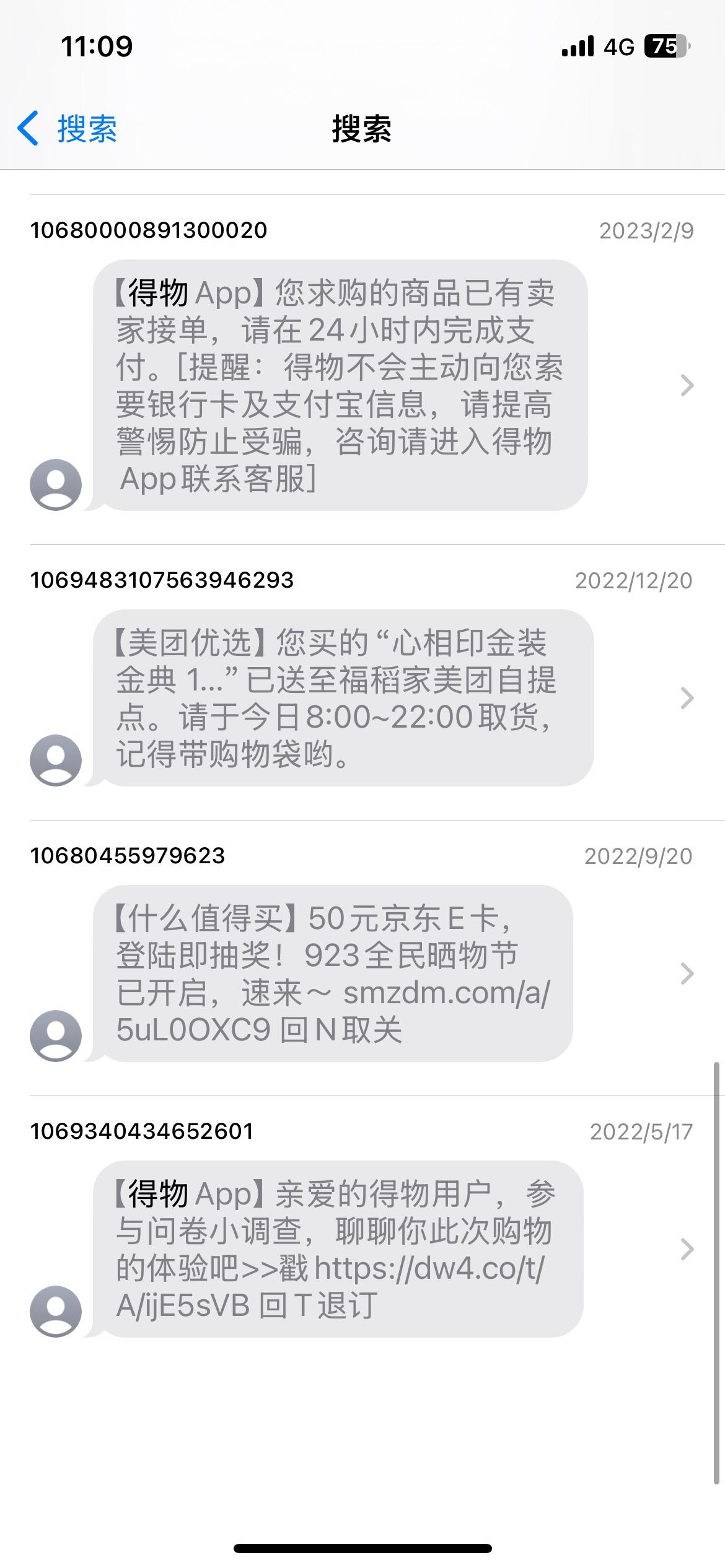This screenshot has width=725, height=1568.
Task: Expand the conversation from 10680000891300020
Action: 687,386
